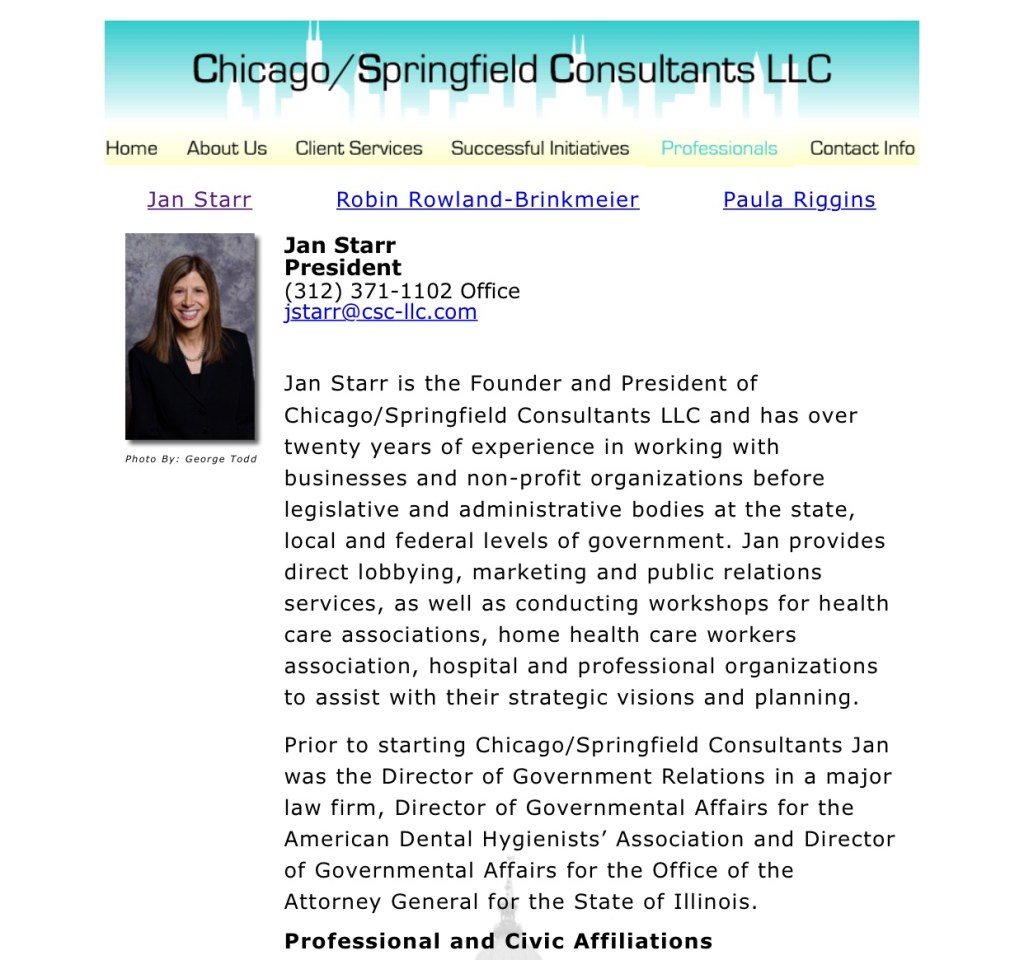Email jstarr@csc-llc.com

point(380,311)
